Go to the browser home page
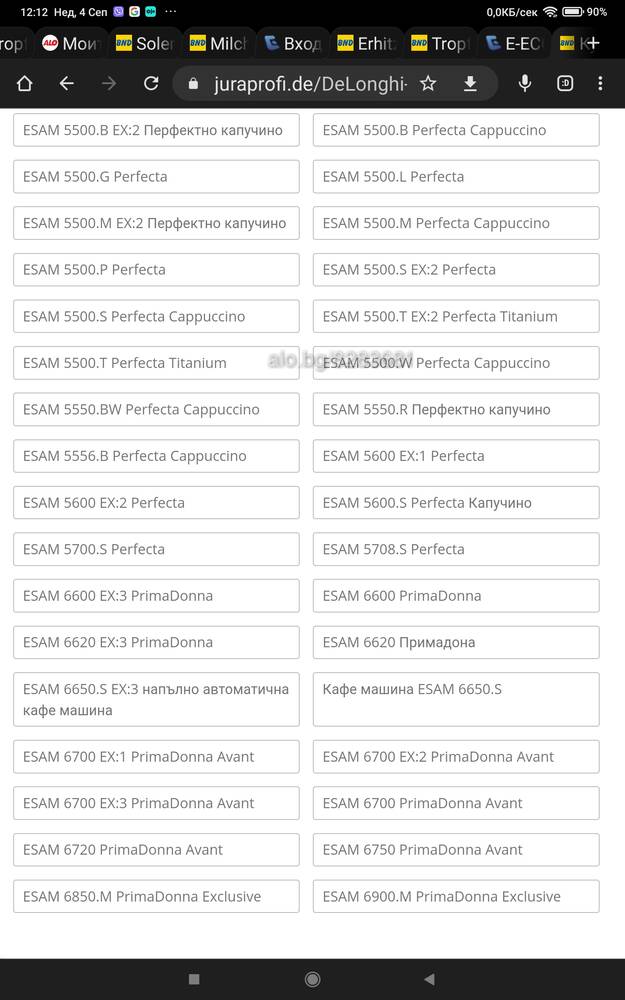Viewport: 625px width, 1000px height. pos(24,83)
